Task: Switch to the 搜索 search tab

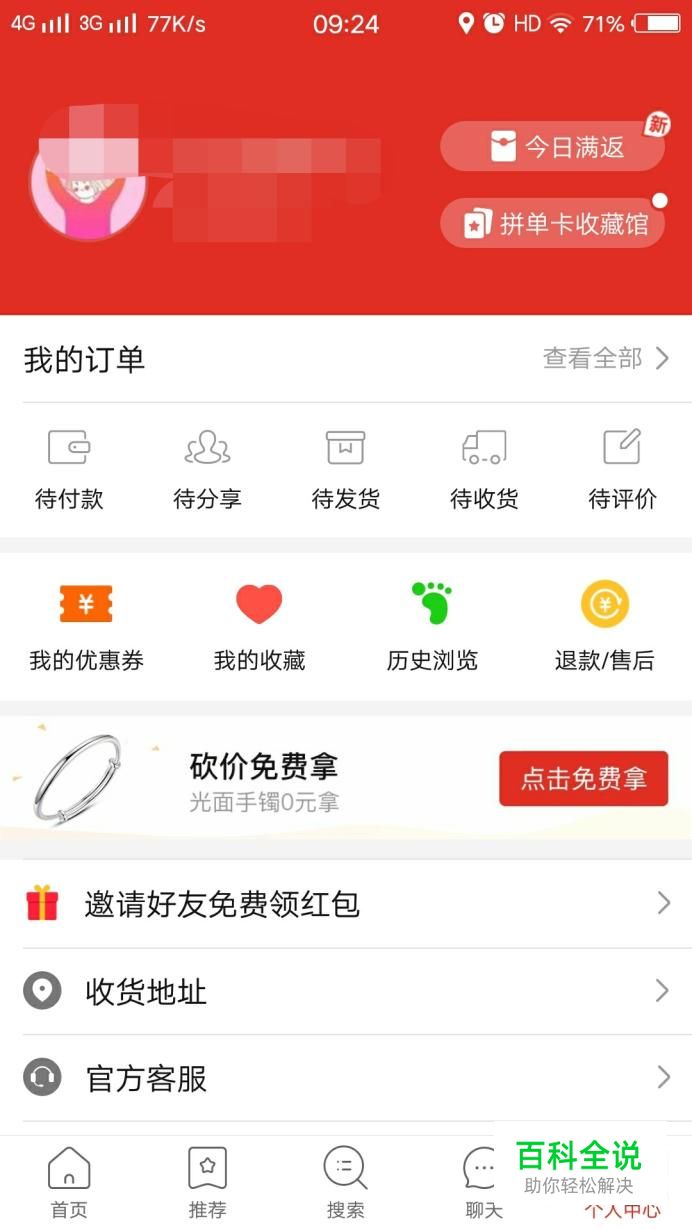Action: pyautogui.click(x=345, y=1183)
